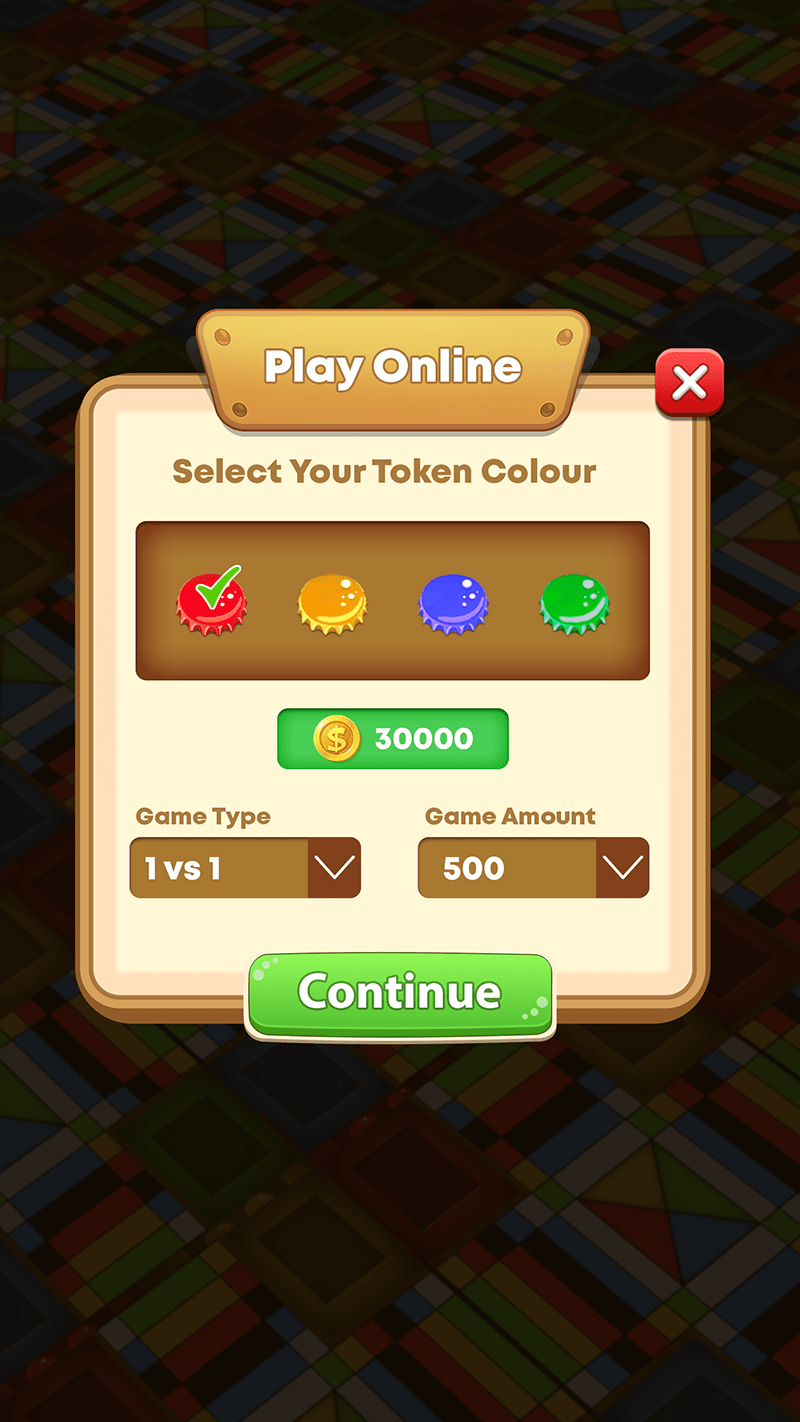
Task: Pick the blue token colour
Action: (x=453, y=604)
